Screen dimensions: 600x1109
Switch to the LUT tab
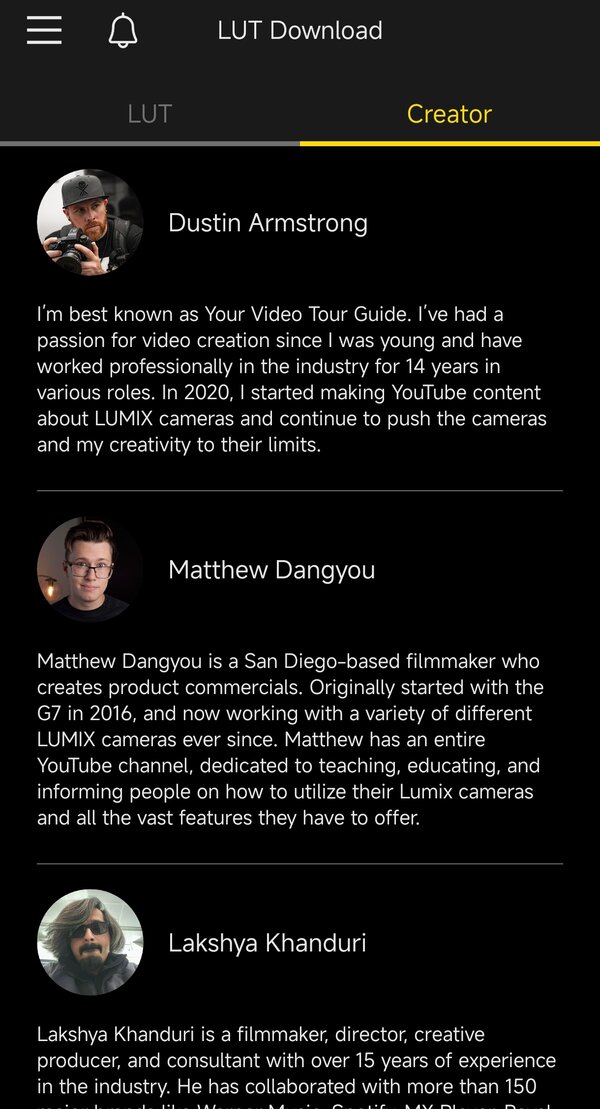tap(150, 114)
